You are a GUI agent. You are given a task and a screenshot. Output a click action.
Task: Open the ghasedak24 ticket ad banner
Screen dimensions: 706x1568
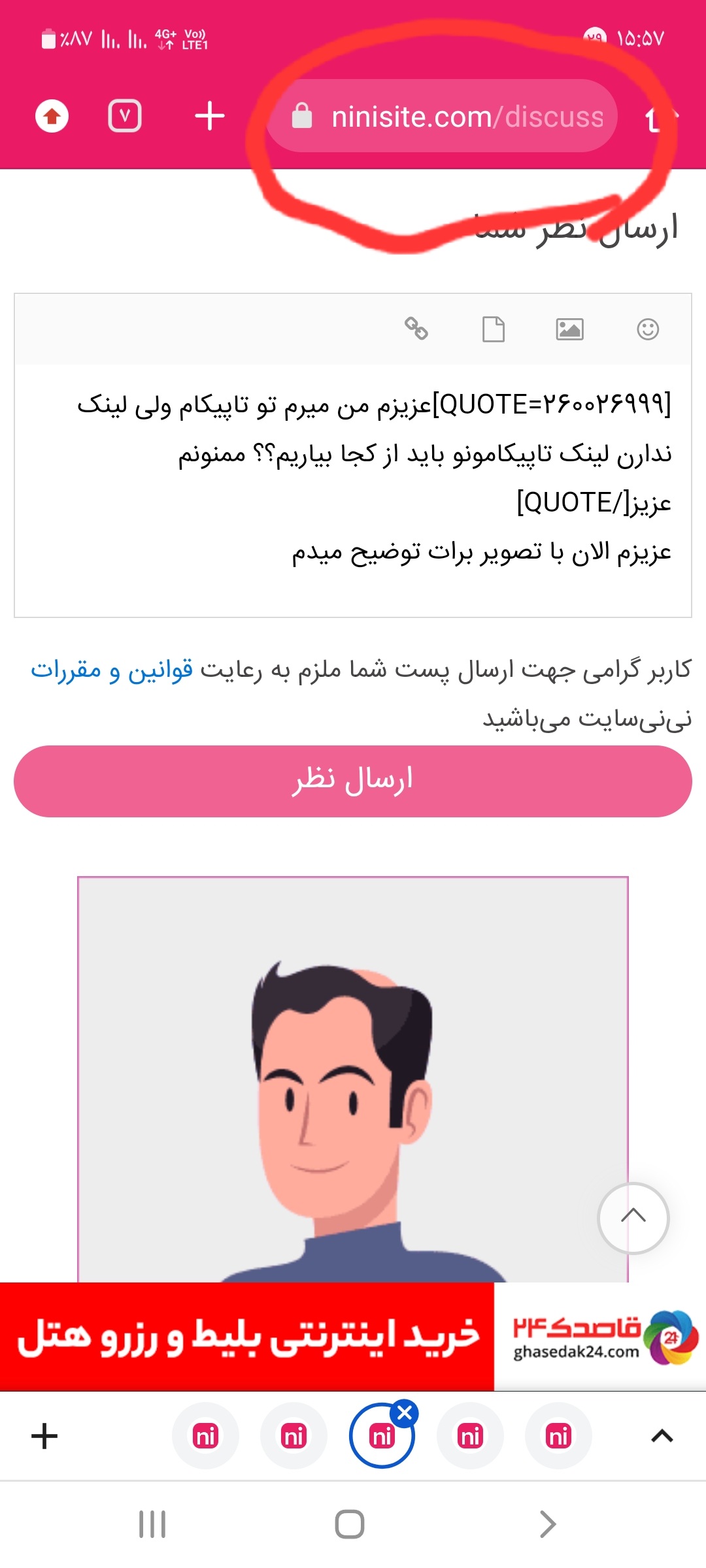(x=353, y=1336)
